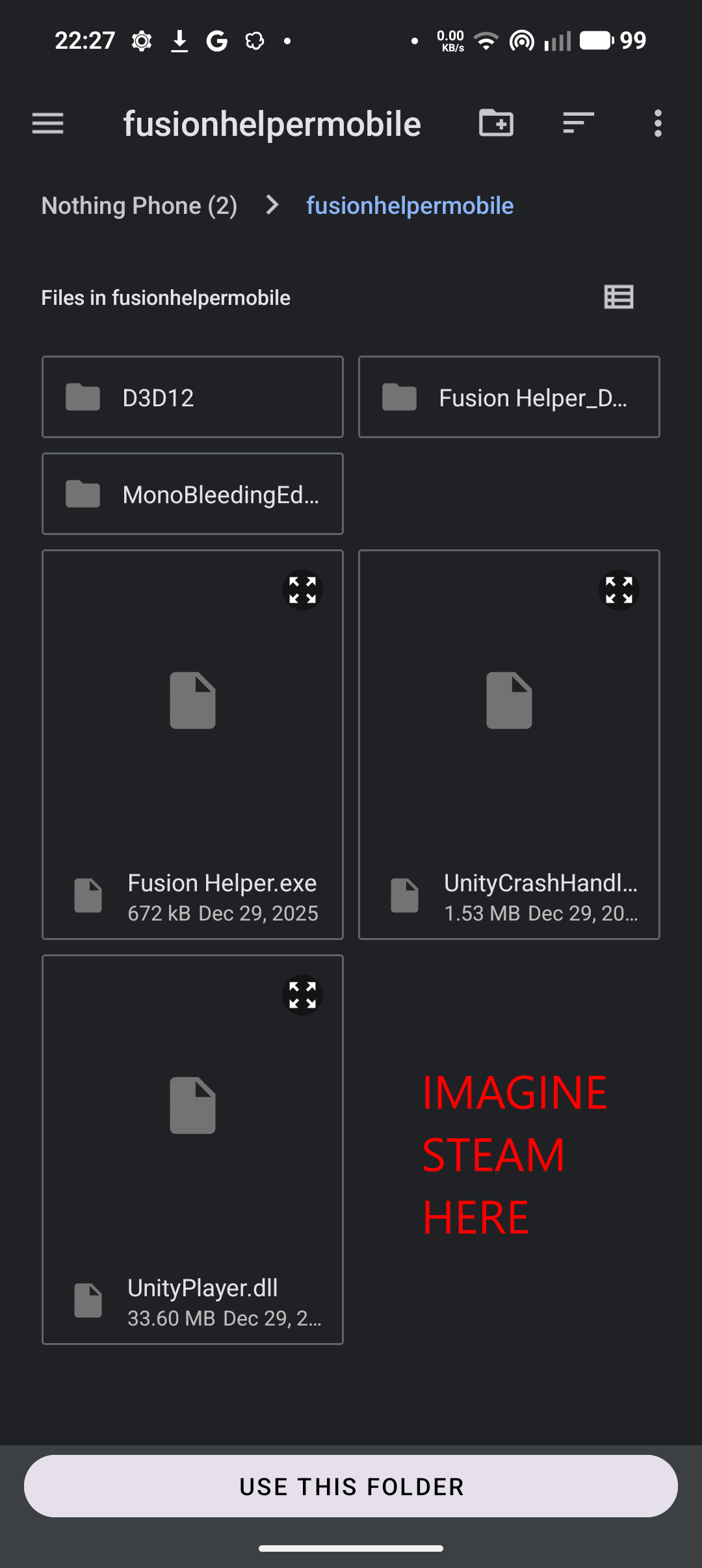Open the navigation drawer menu
This screenshot has width=702, height=1568.
tap(47, 123)
